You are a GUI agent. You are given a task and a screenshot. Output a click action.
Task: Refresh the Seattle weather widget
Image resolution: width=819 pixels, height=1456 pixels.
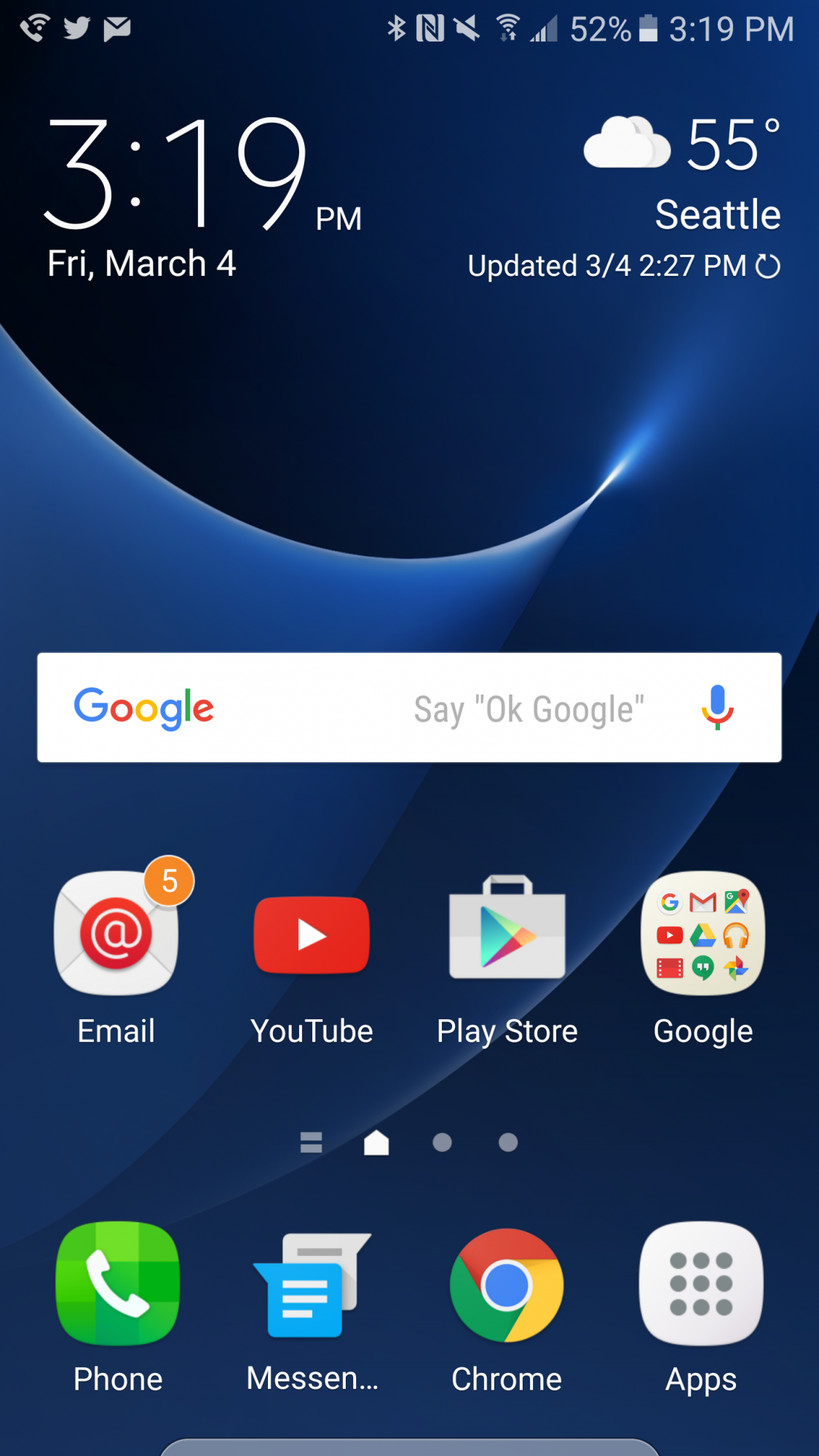(768, 266)
